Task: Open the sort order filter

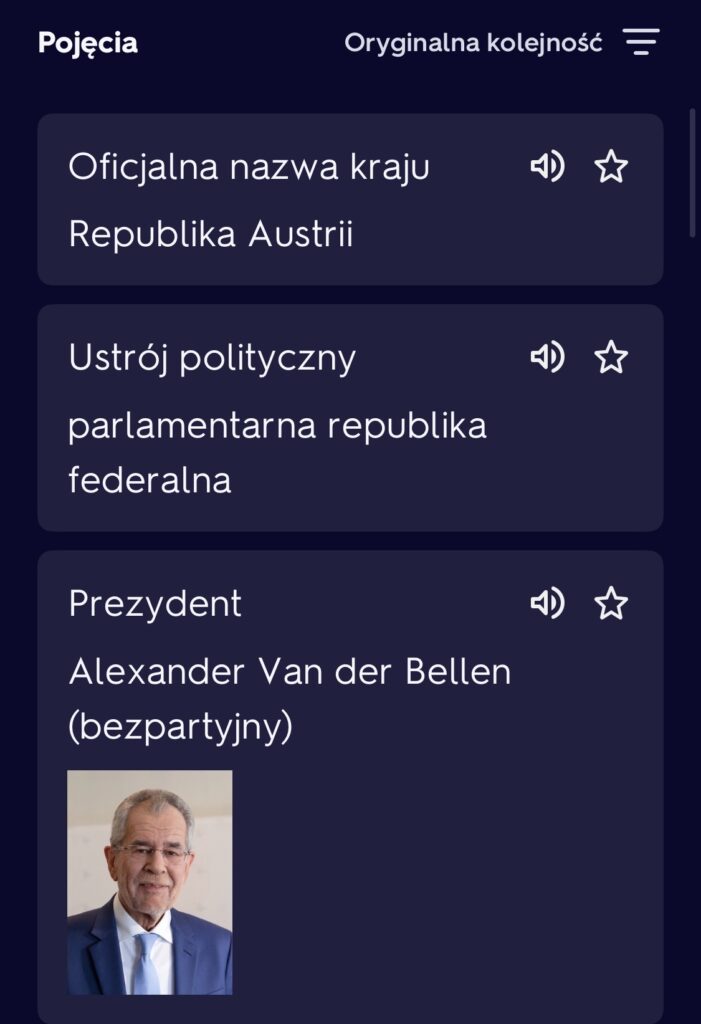Action: (640, 42)
